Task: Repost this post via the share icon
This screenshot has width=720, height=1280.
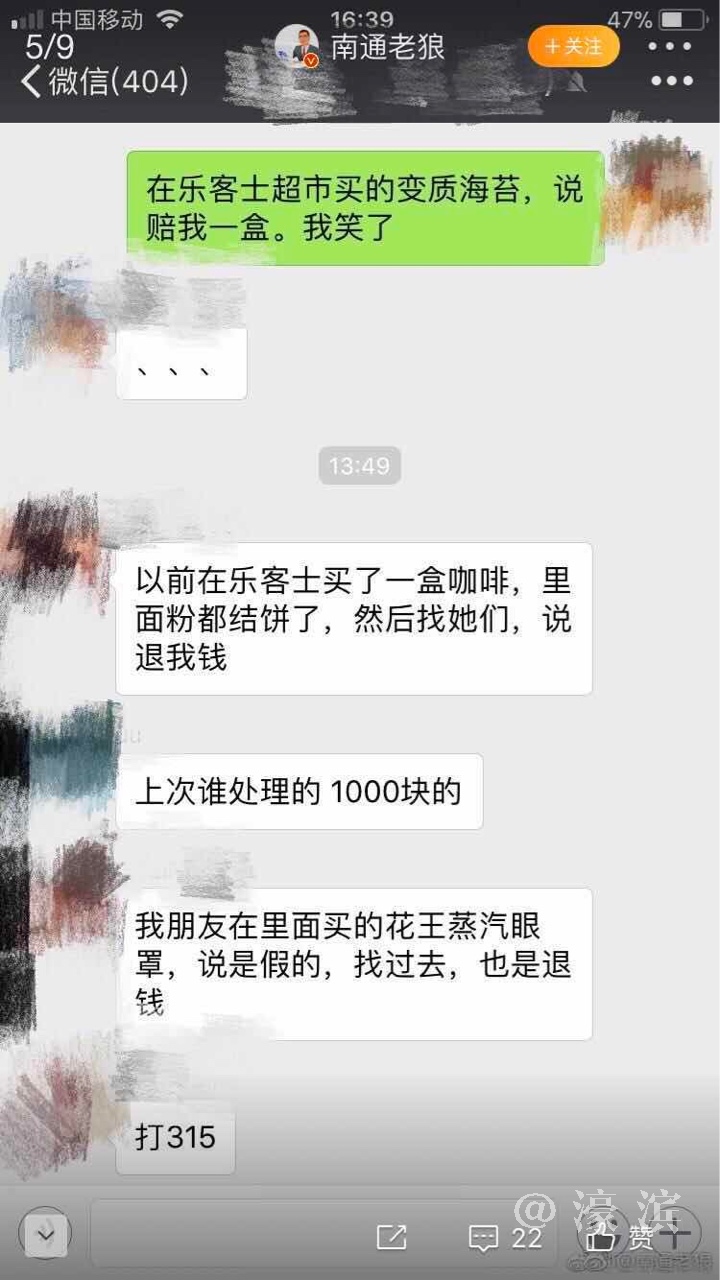Action: point(391,1237)
